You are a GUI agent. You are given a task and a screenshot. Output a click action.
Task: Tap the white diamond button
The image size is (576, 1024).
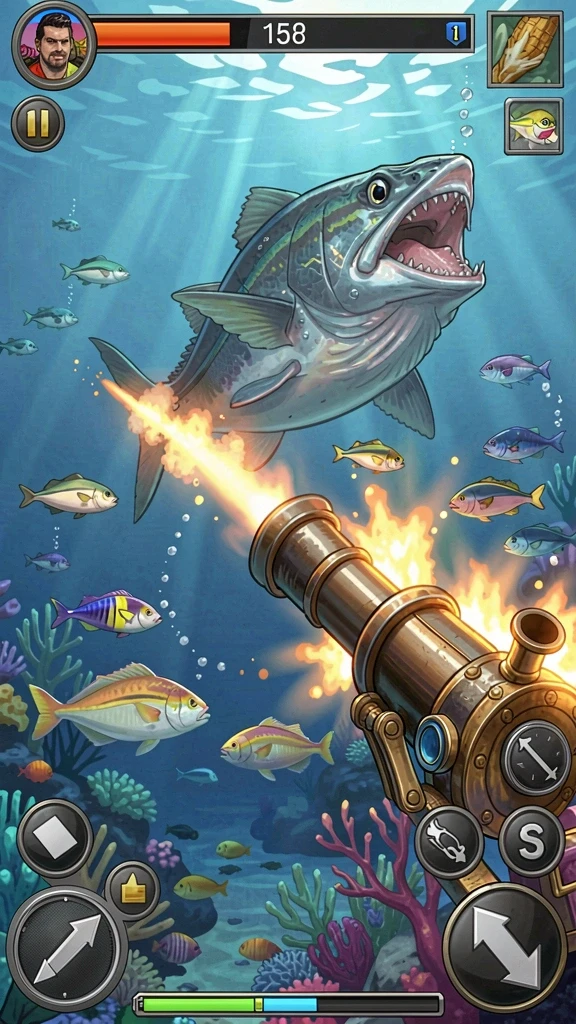pyautogui.click(x=55, y=839)
